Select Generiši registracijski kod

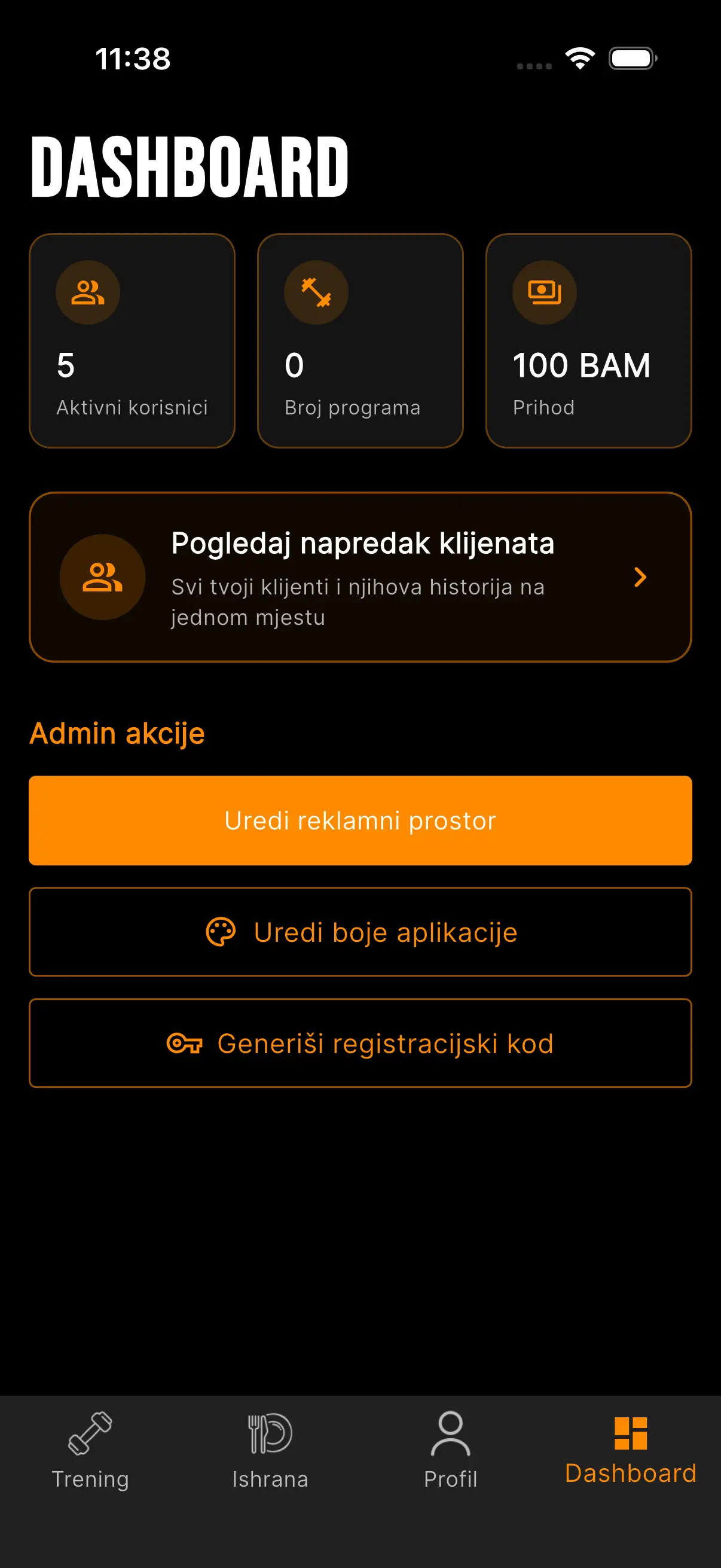coord(360,1042)
